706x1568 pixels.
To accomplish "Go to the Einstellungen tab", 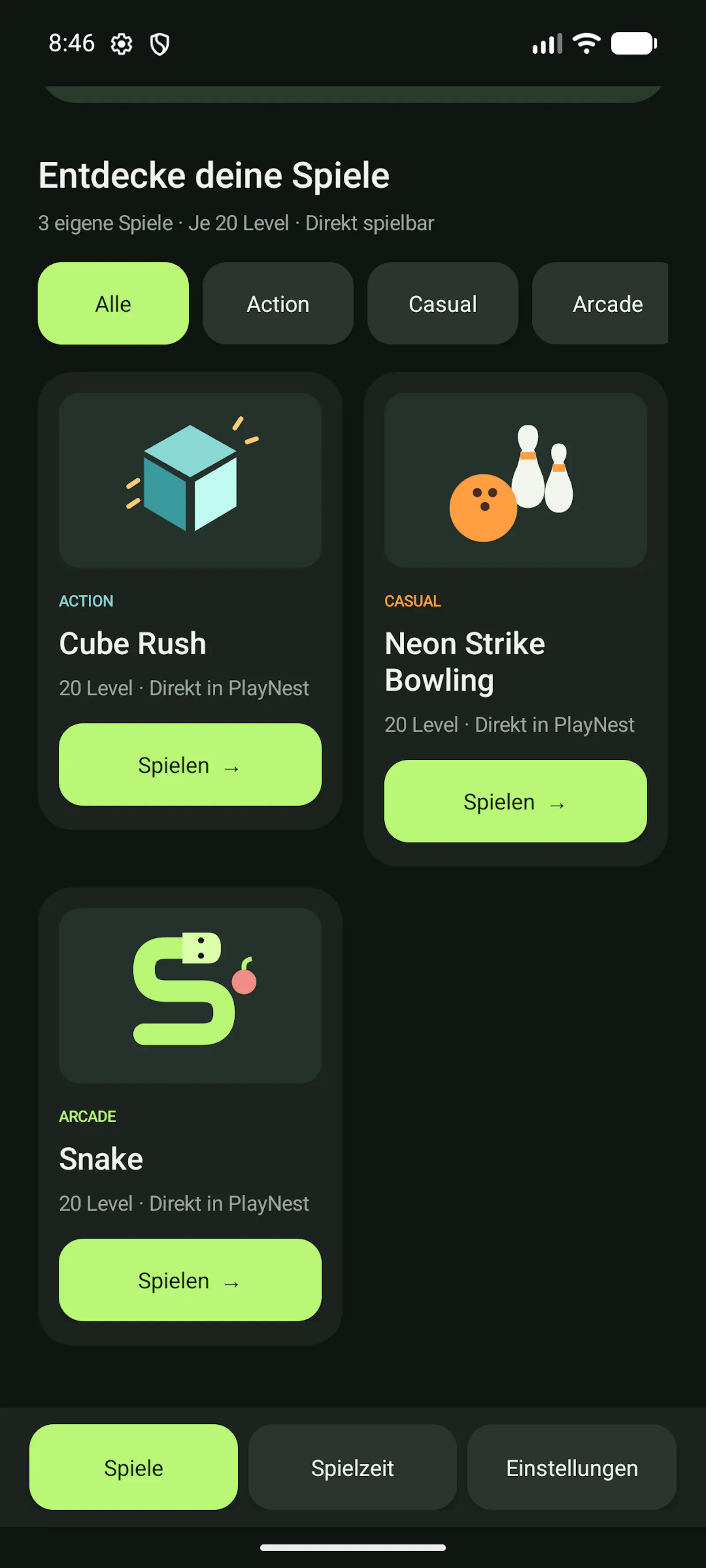I will coord(571,1467).
